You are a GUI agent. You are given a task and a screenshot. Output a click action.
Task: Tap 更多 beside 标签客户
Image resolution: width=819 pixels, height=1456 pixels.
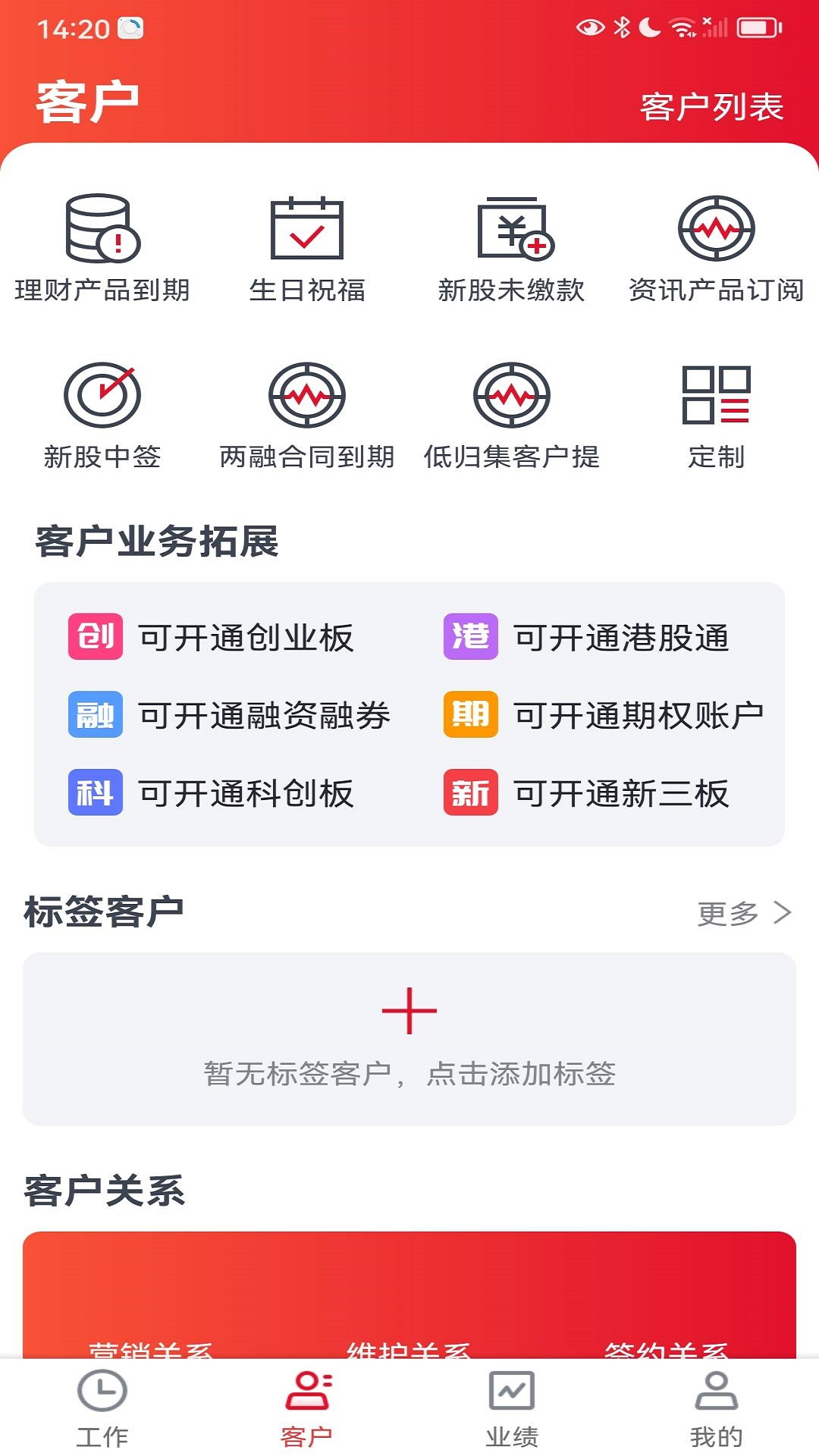point(744,913)
